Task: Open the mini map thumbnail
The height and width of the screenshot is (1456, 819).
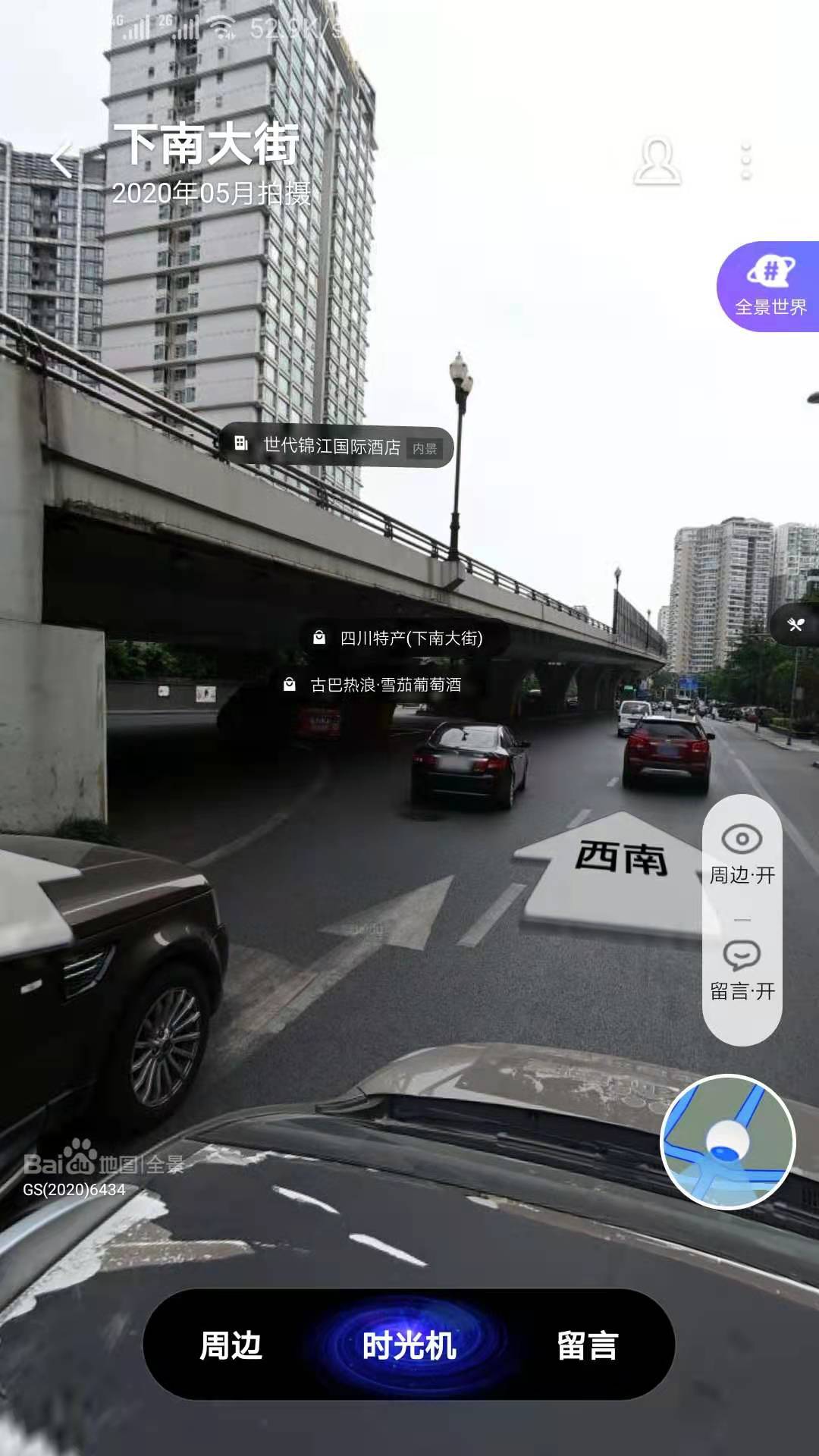Action: pos(727,1141)
